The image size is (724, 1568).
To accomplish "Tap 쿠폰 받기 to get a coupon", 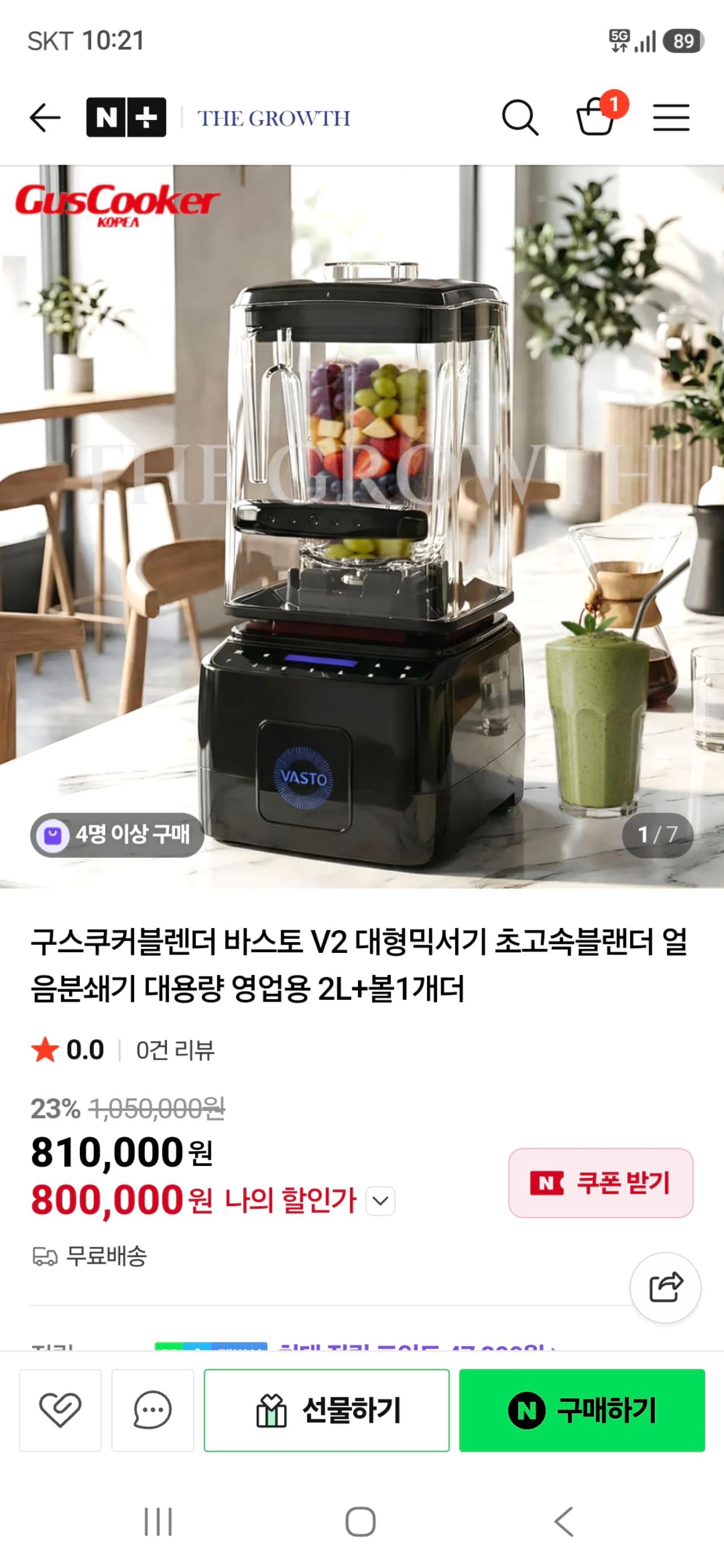I will (600, 1181).
